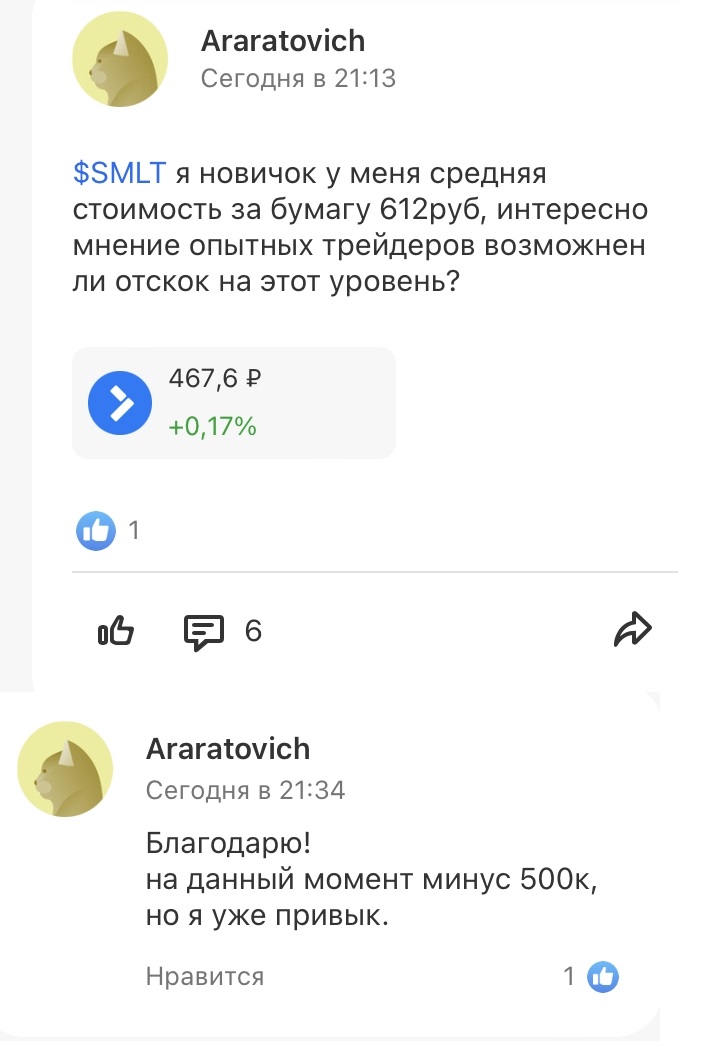Open Araratovich's profile from post avatar
The image size is (708, 1052).
pyautogui.click(x=120, y=59)
